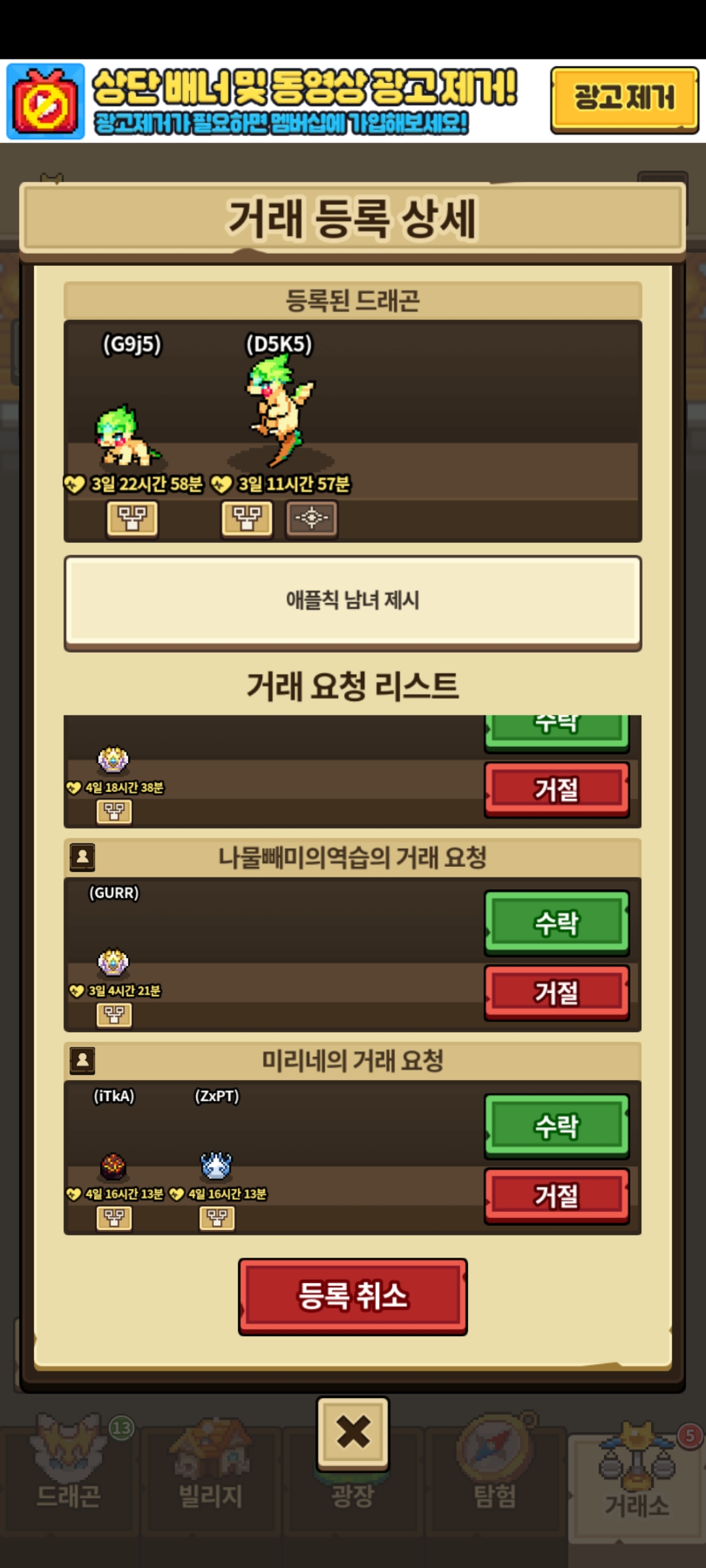View family tree of ZxPT egg
Screen dimensions: 706x1568
point(216,1218)
